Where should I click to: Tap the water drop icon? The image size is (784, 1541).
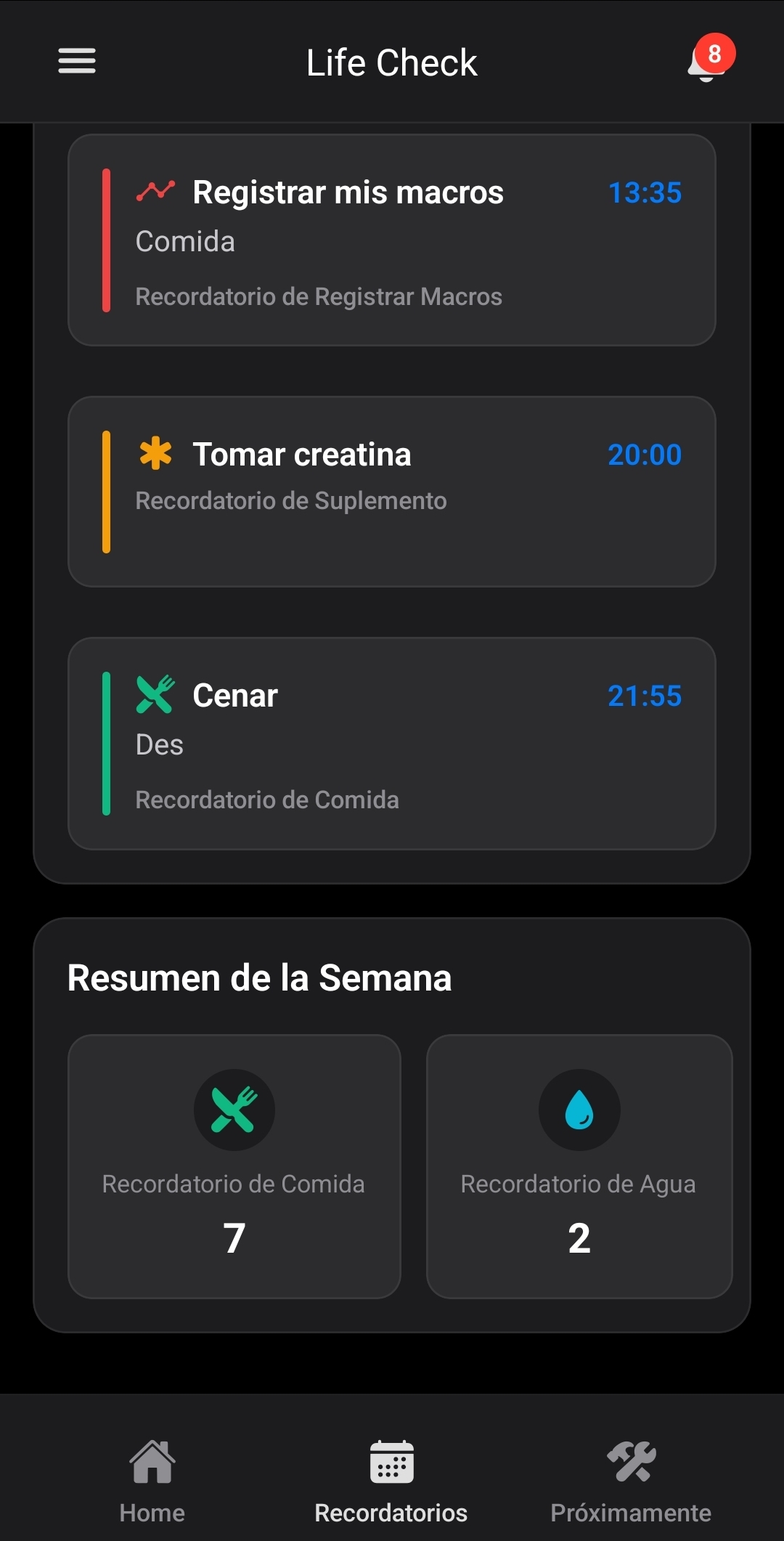(x=579, y=1109)
